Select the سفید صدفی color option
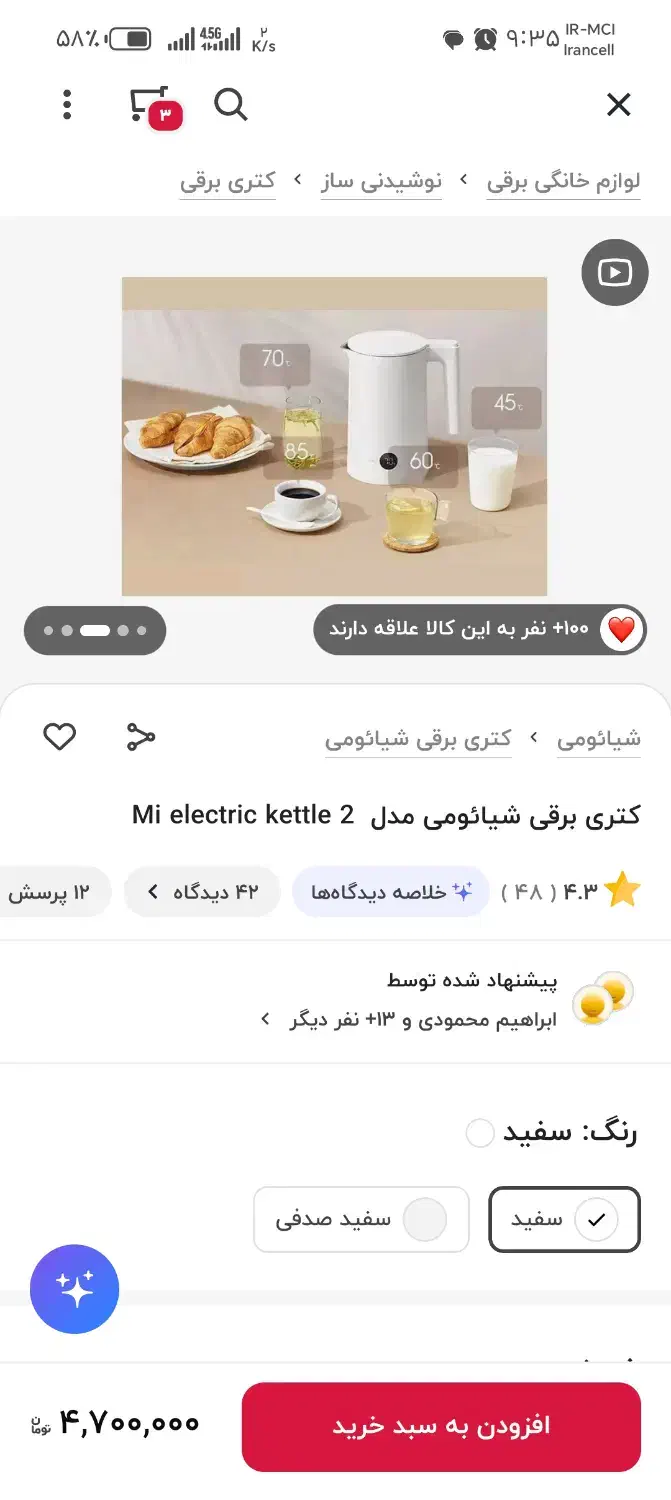Screen dimensions: 671x1500 pyautogui.click(x=361, y=1220)
